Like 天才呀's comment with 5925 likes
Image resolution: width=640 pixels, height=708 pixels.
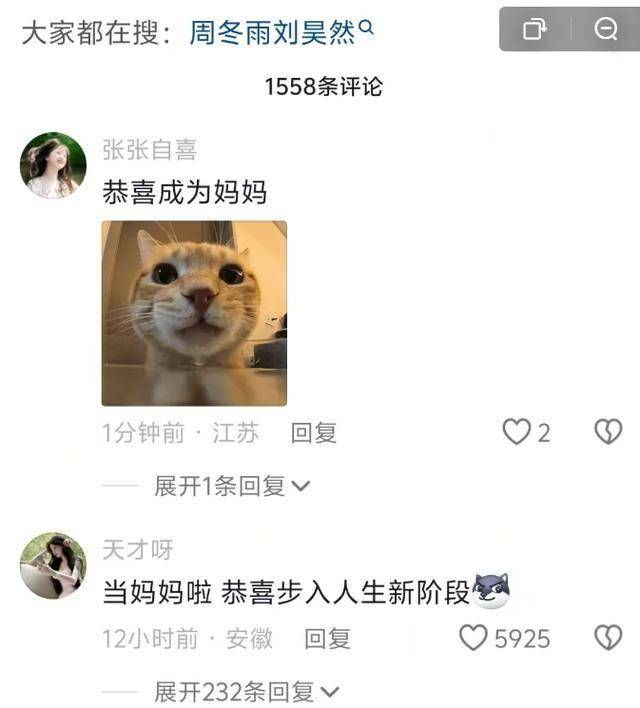click(x=474, y=638)
